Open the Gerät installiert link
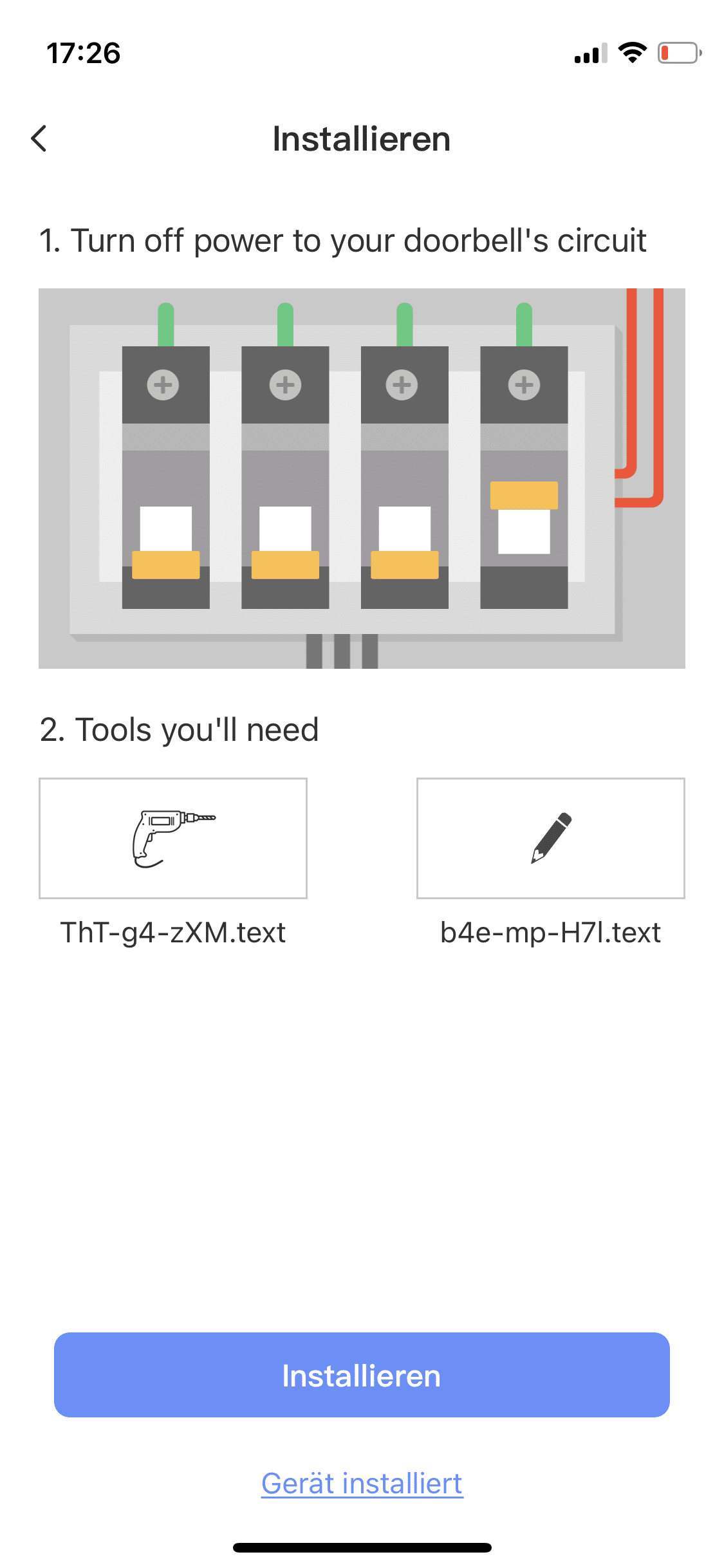This screenshot has width=724, height=1568. [362, 1483]
